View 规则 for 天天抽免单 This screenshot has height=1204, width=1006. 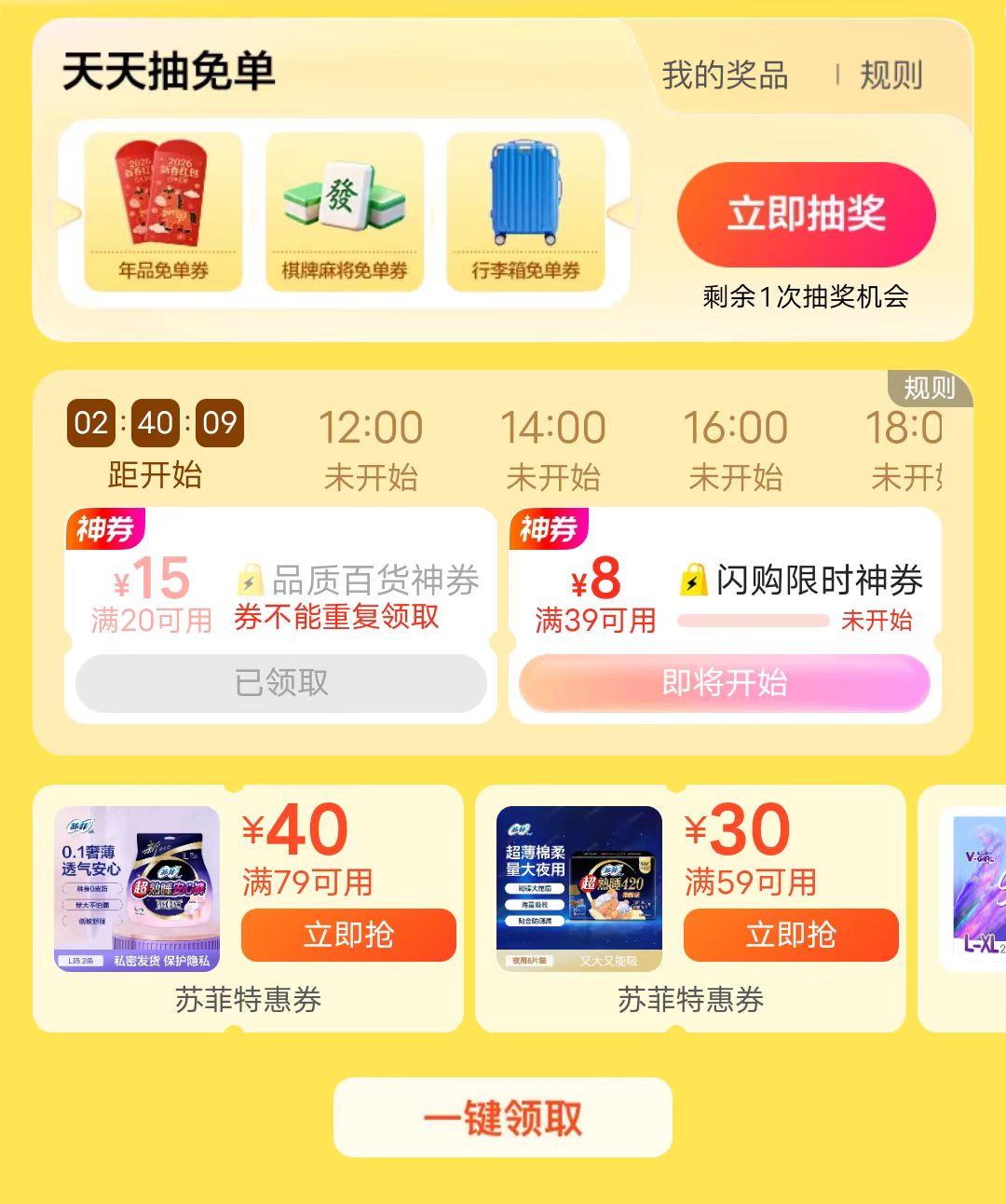pyautogui.click(x=890, y=75)
